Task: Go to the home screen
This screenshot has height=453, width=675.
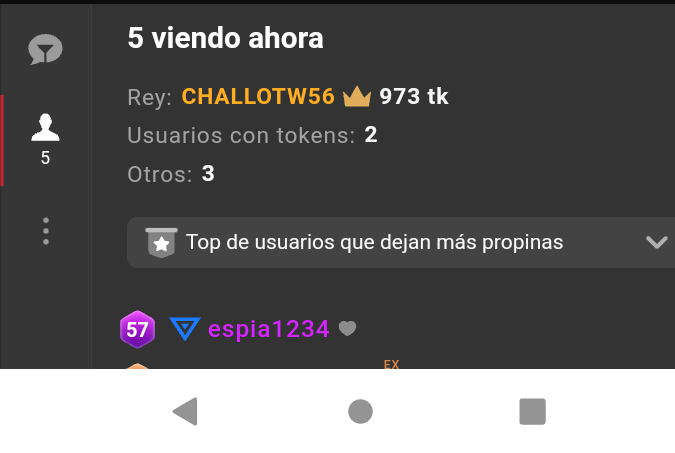Action: 360,411
